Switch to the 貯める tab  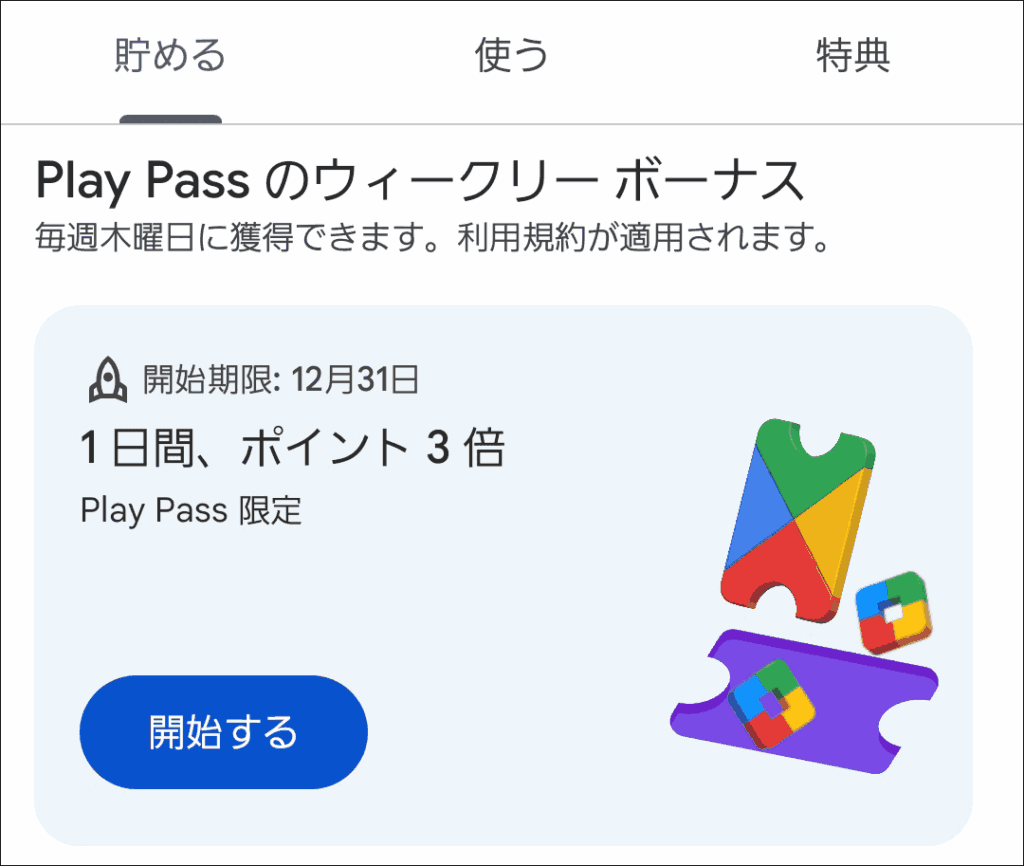[170, 56]
